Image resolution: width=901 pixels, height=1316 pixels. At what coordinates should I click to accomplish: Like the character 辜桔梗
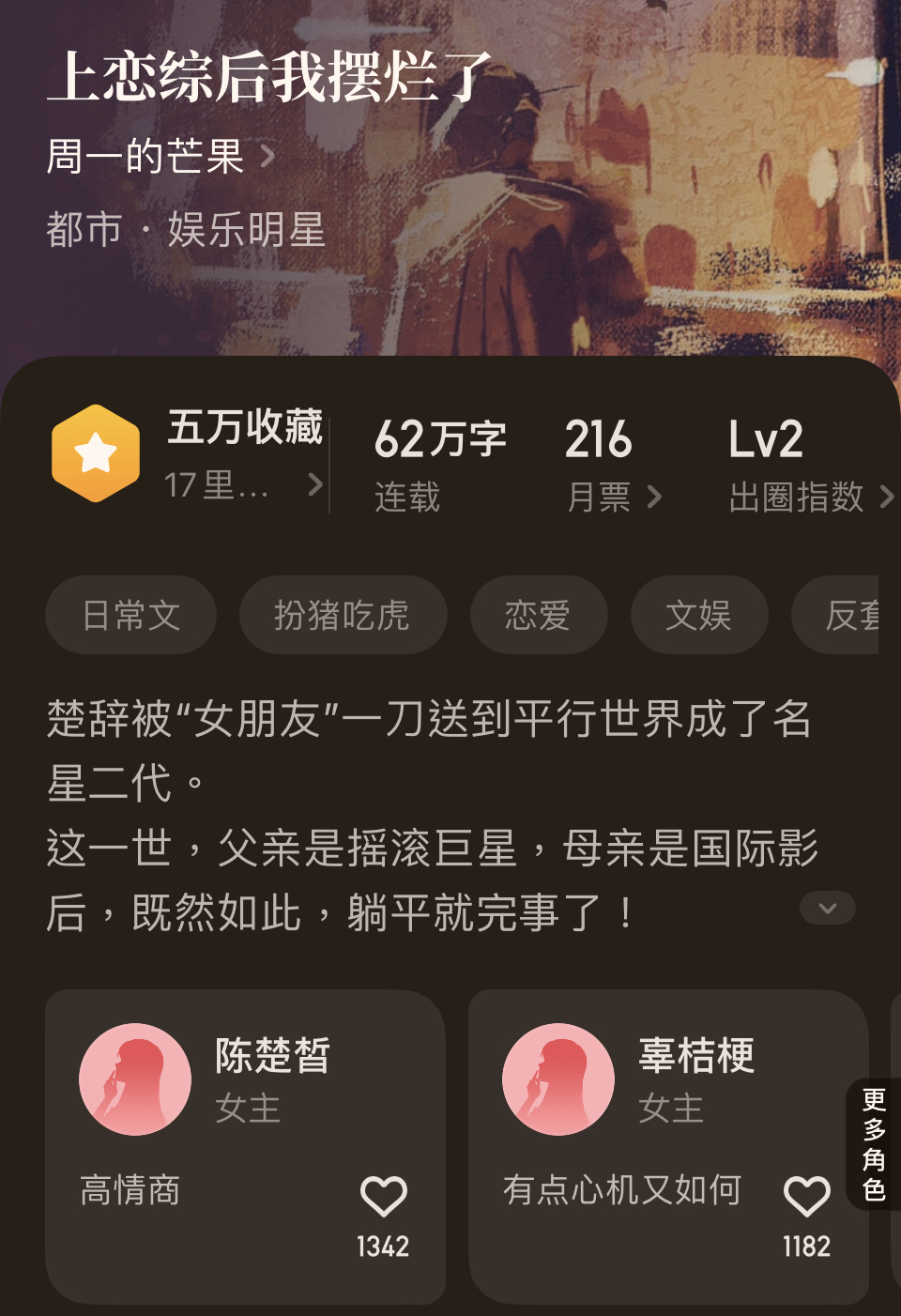806,1197
